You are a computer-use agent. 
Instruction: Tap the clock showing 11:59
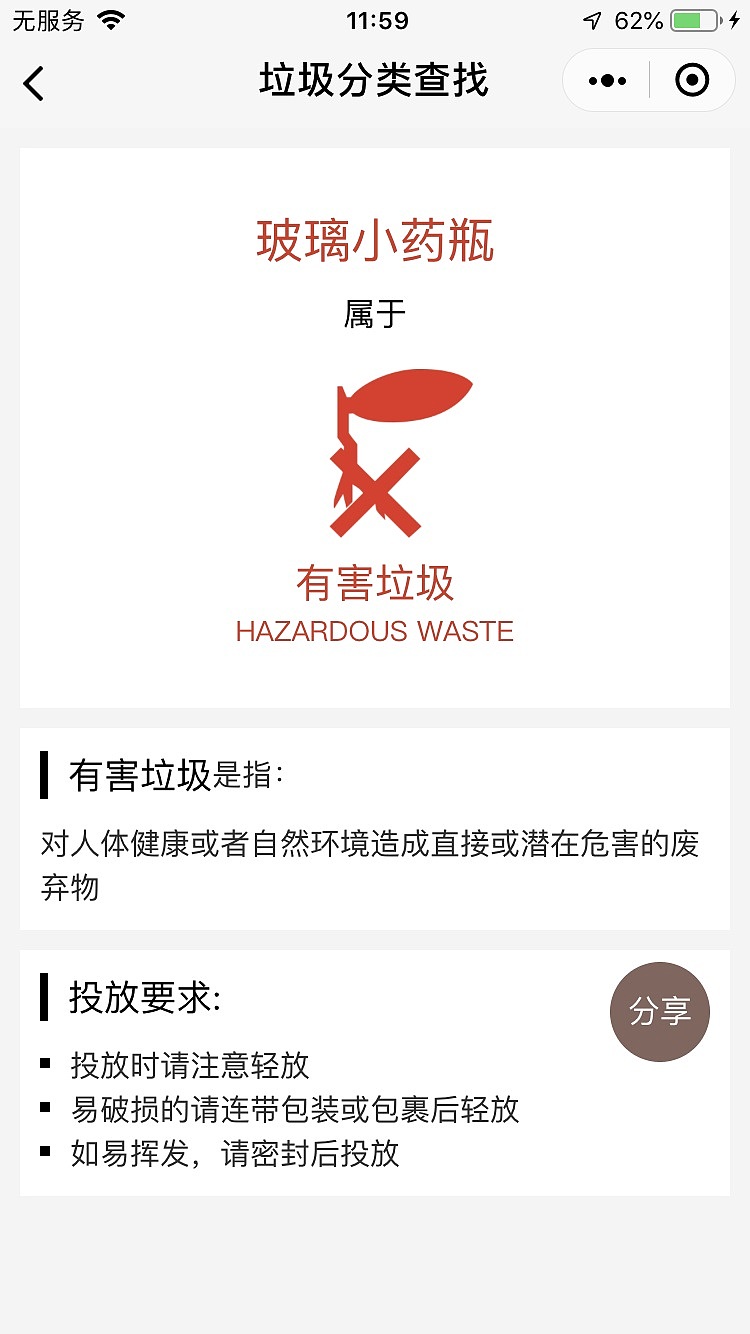375,18
